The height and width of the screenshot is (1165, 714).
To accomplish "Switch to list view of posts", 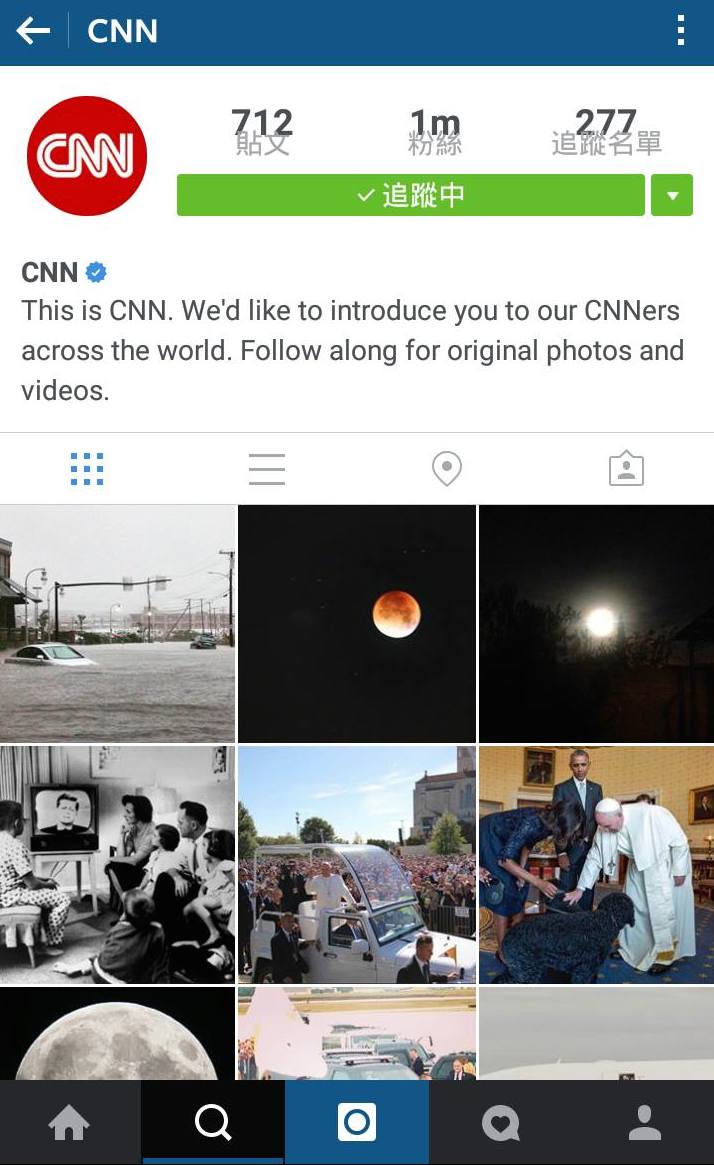I will [267, 469].
